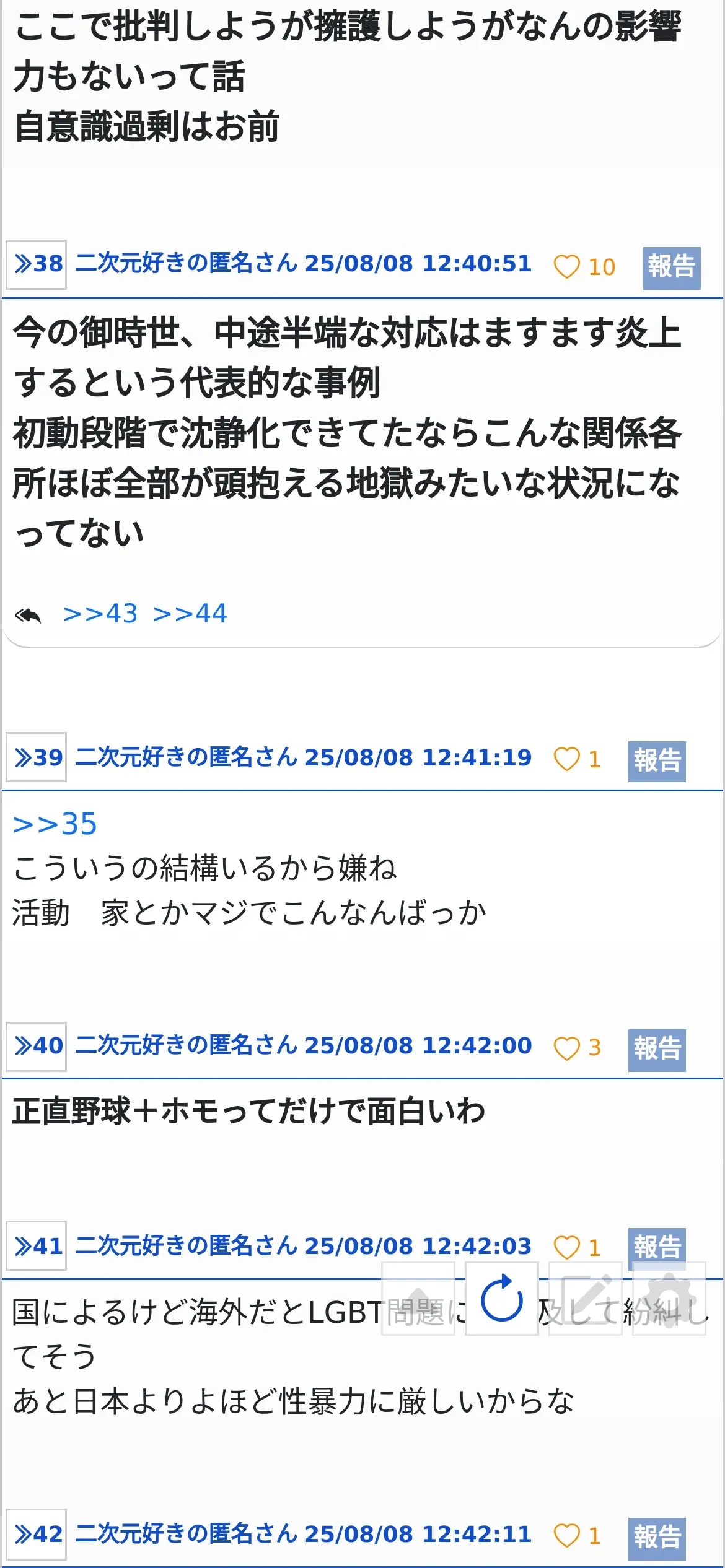Open settings with the gear button
Image resolution: width=725 pixels, height=1568 pixels.
(669, 1299)
